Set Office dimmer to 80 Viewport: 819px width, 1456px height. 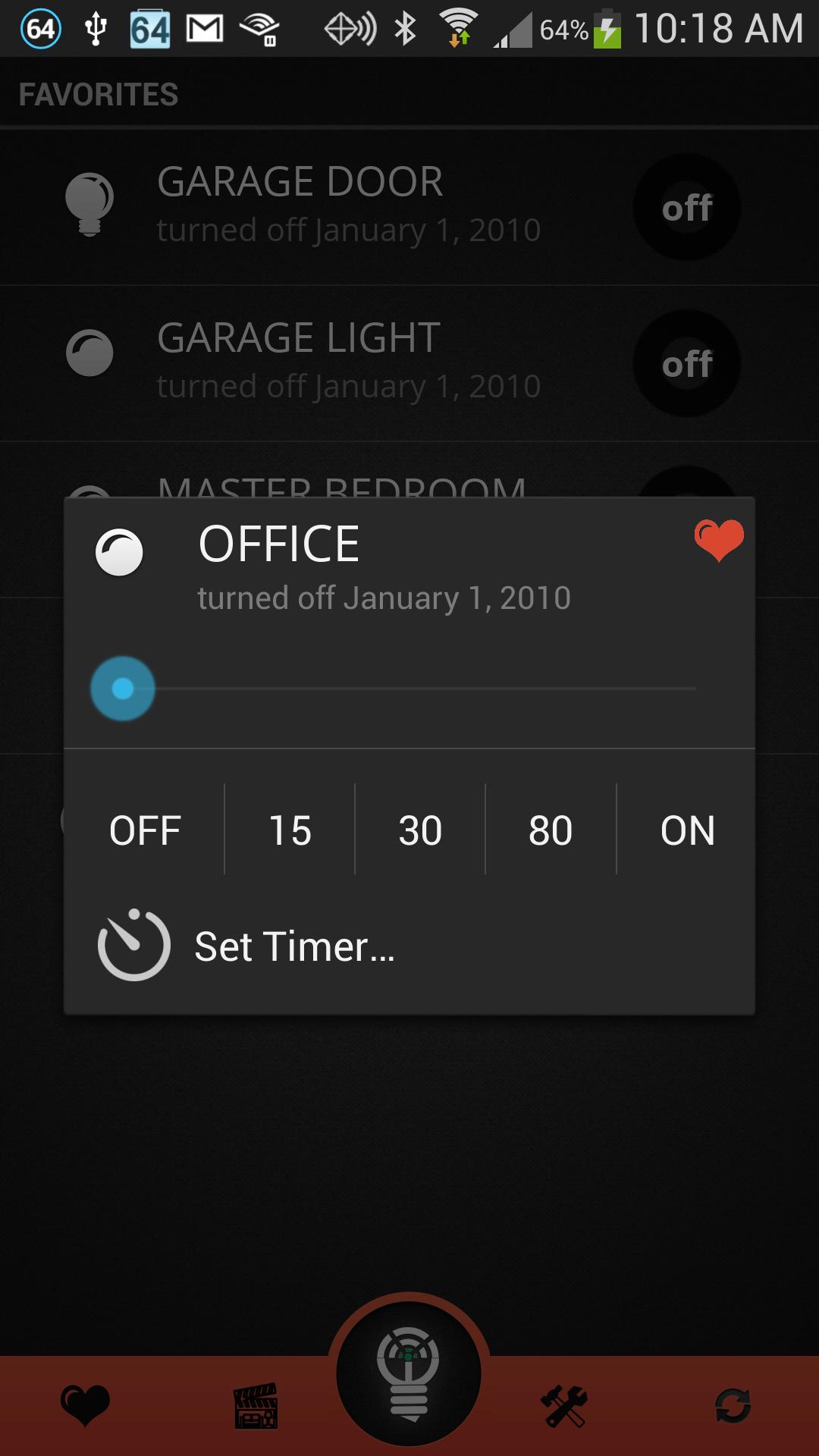pos(551,830)
